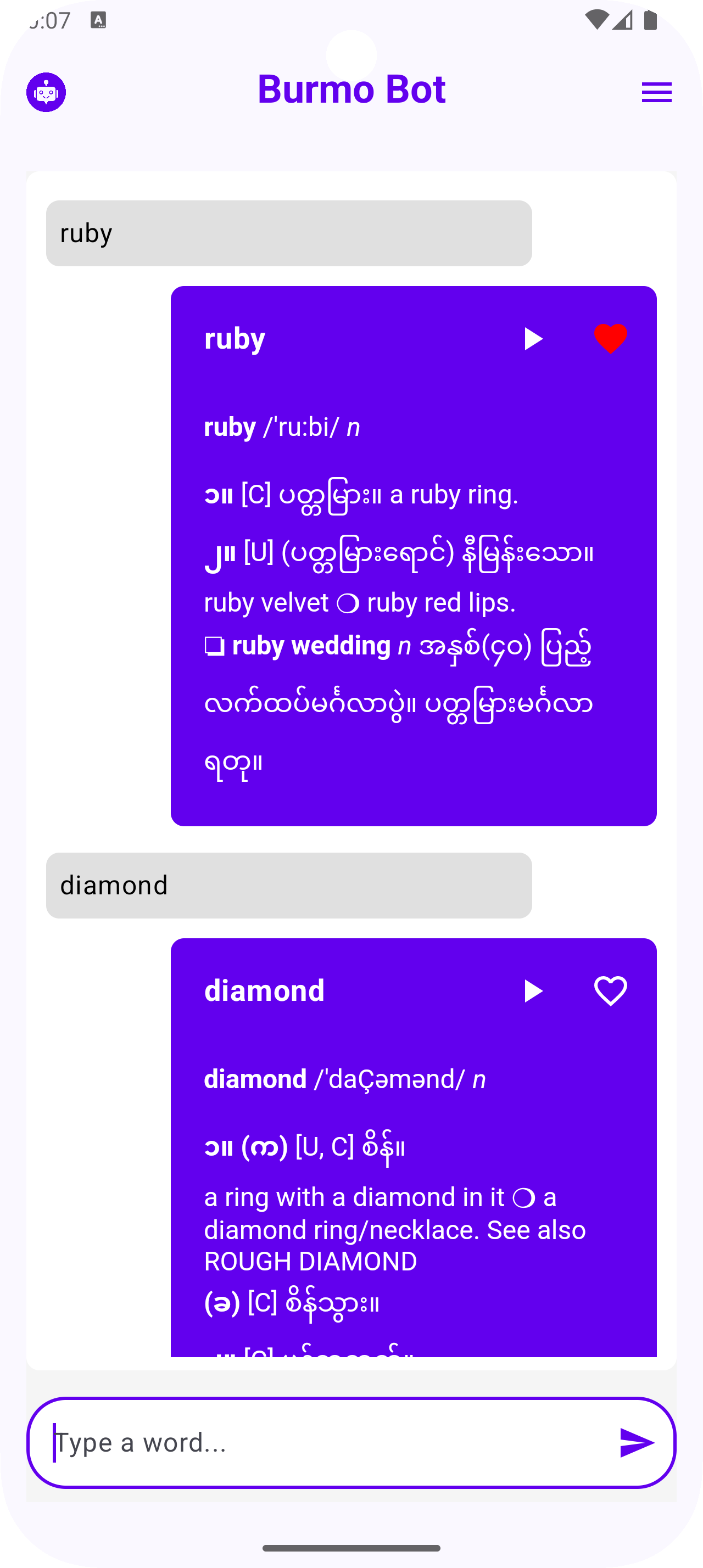Tap the Burmo Bot title
The height and width of the screenshot is (1568, 703).
click(351, 89)
